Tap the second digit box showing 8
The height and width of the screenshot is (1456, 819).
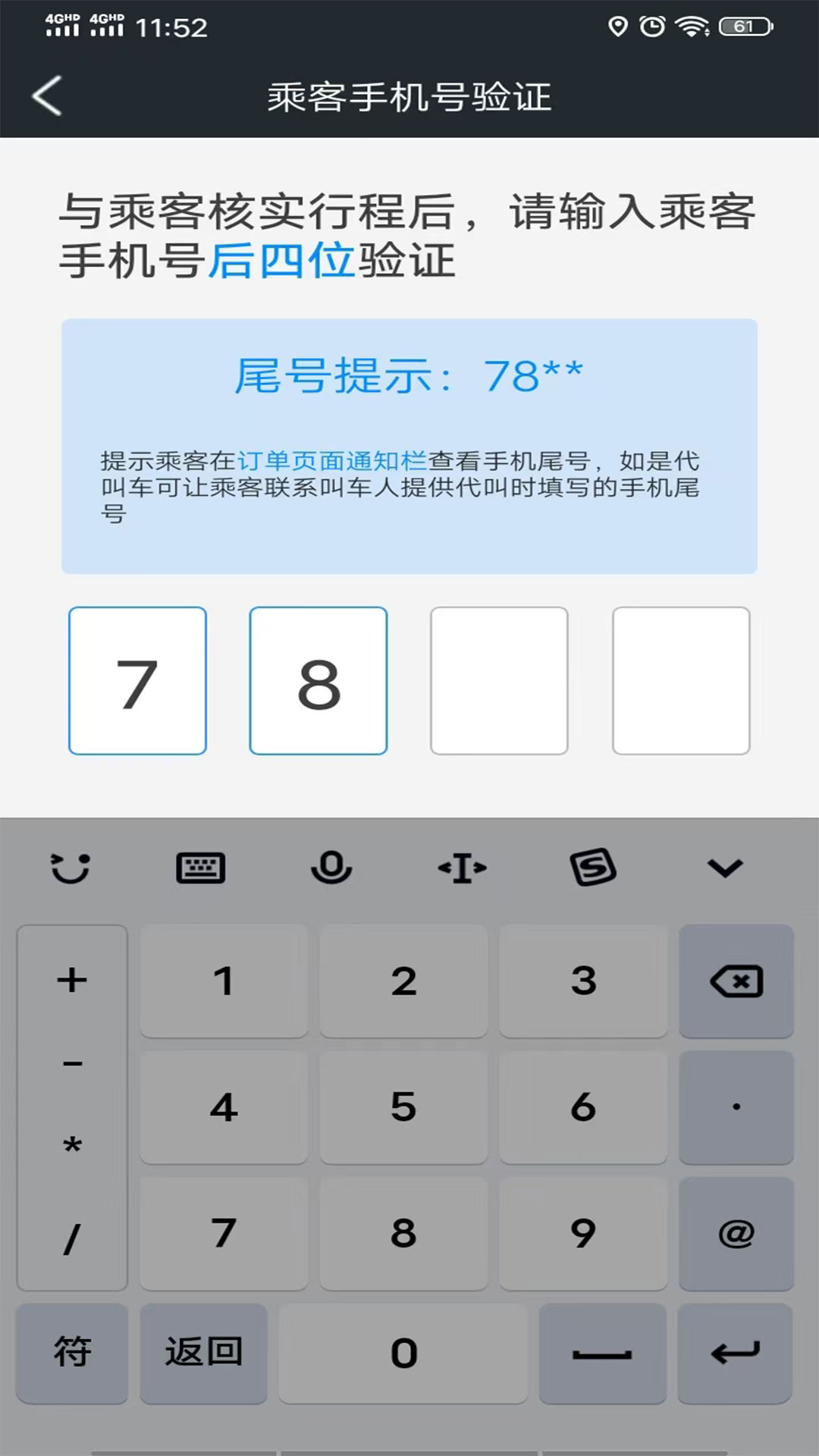coord(318,680)
